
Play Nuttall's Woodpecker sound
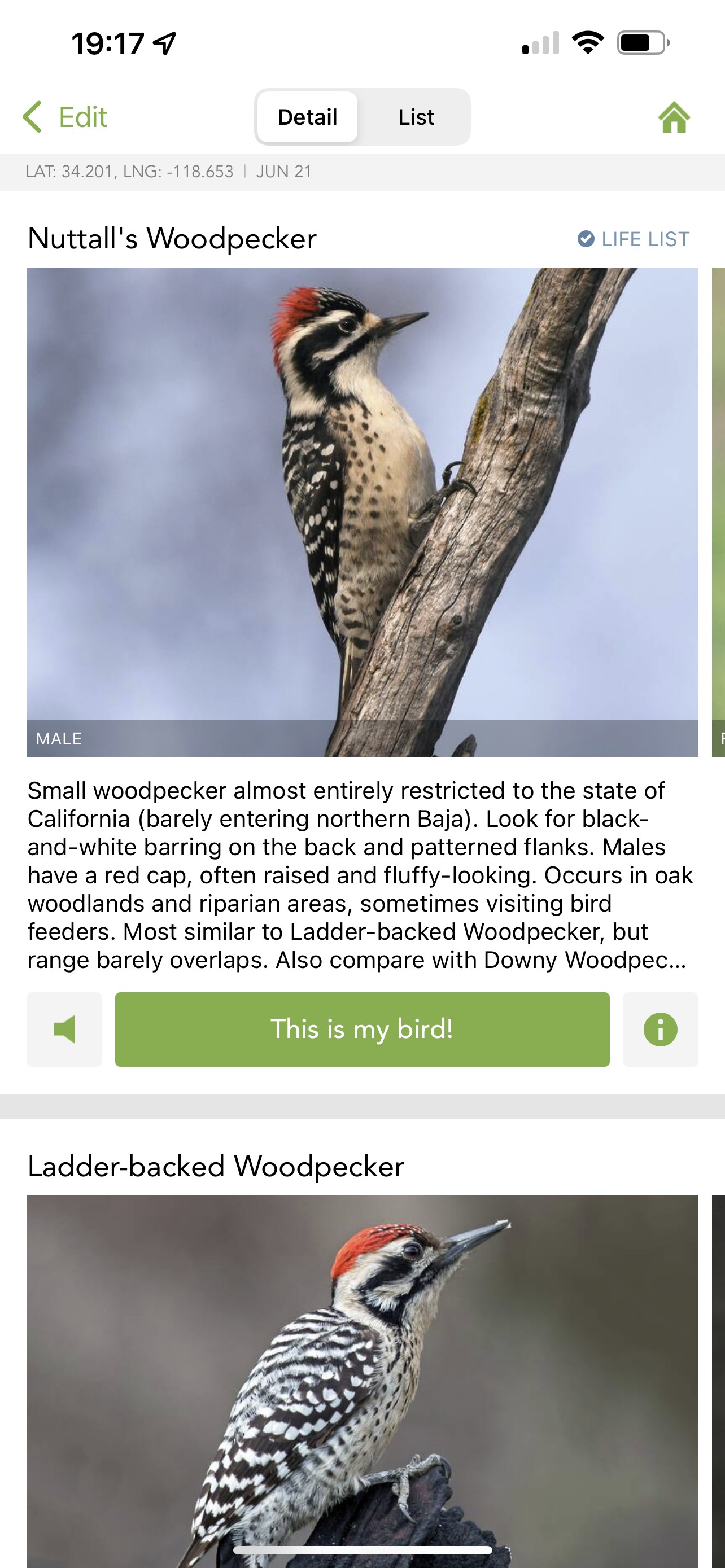click(x=64, y=1030)
